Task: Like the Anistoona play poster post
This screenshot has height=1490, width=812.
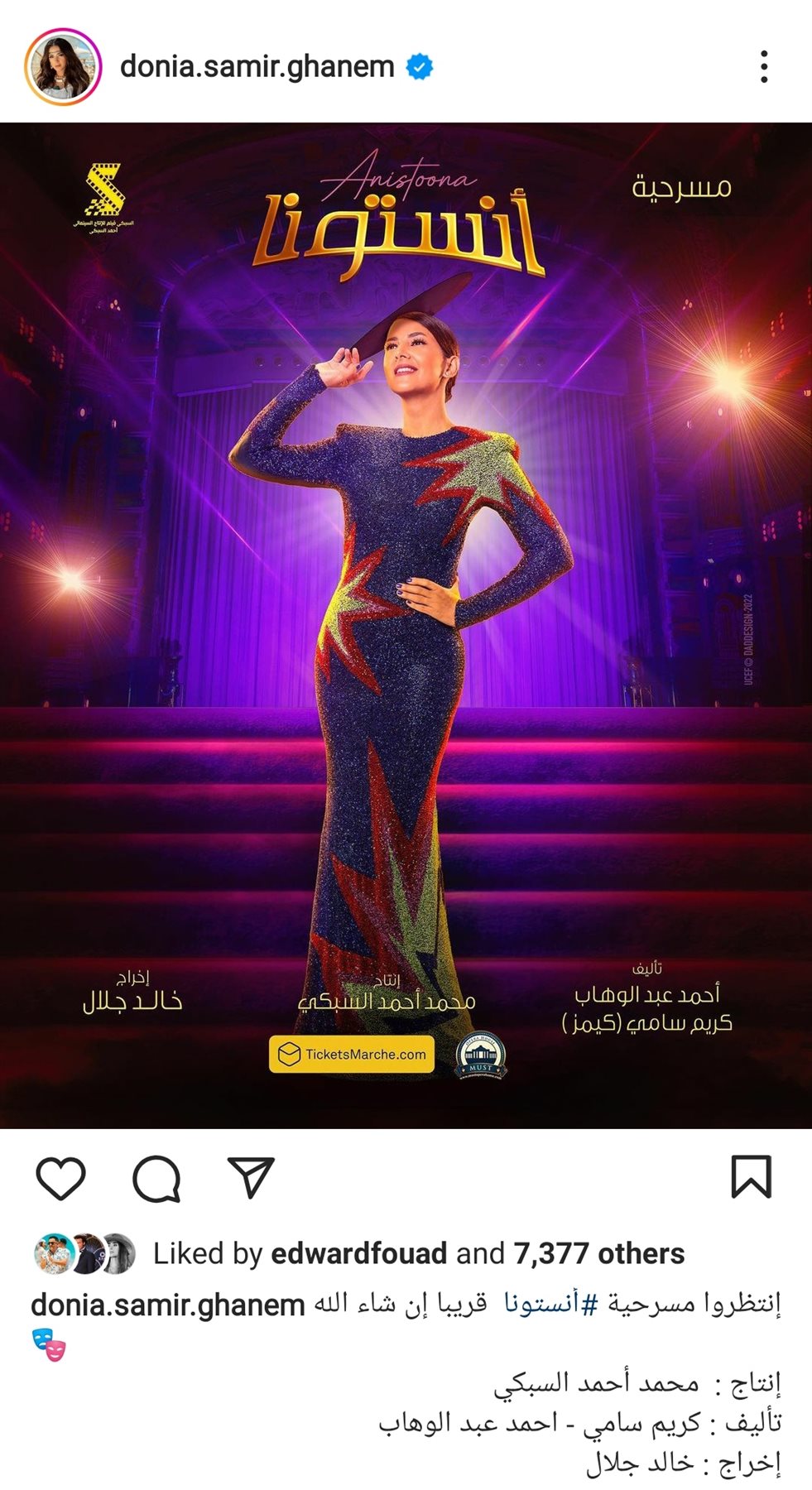Action: 61,1177
